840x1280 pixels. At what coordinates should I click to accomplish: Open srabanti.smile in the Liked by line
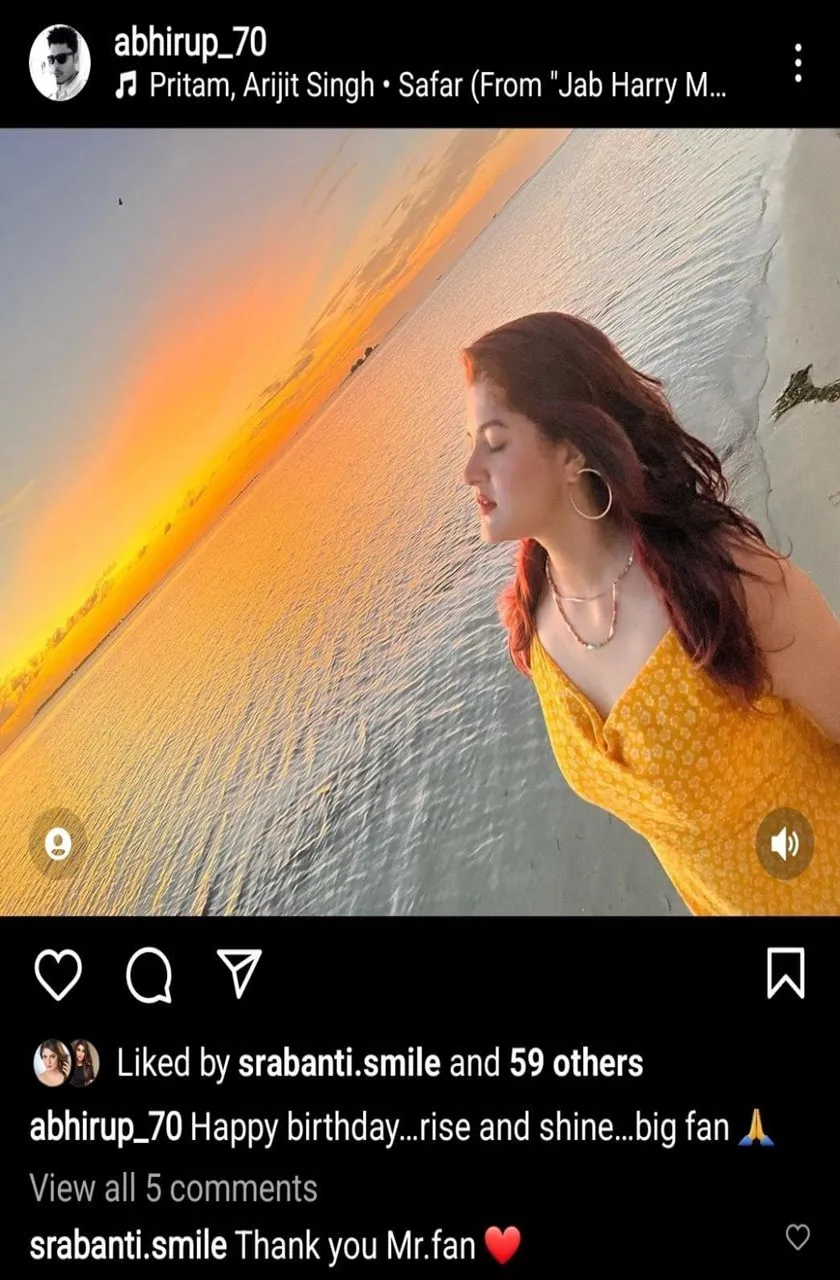338,1063
